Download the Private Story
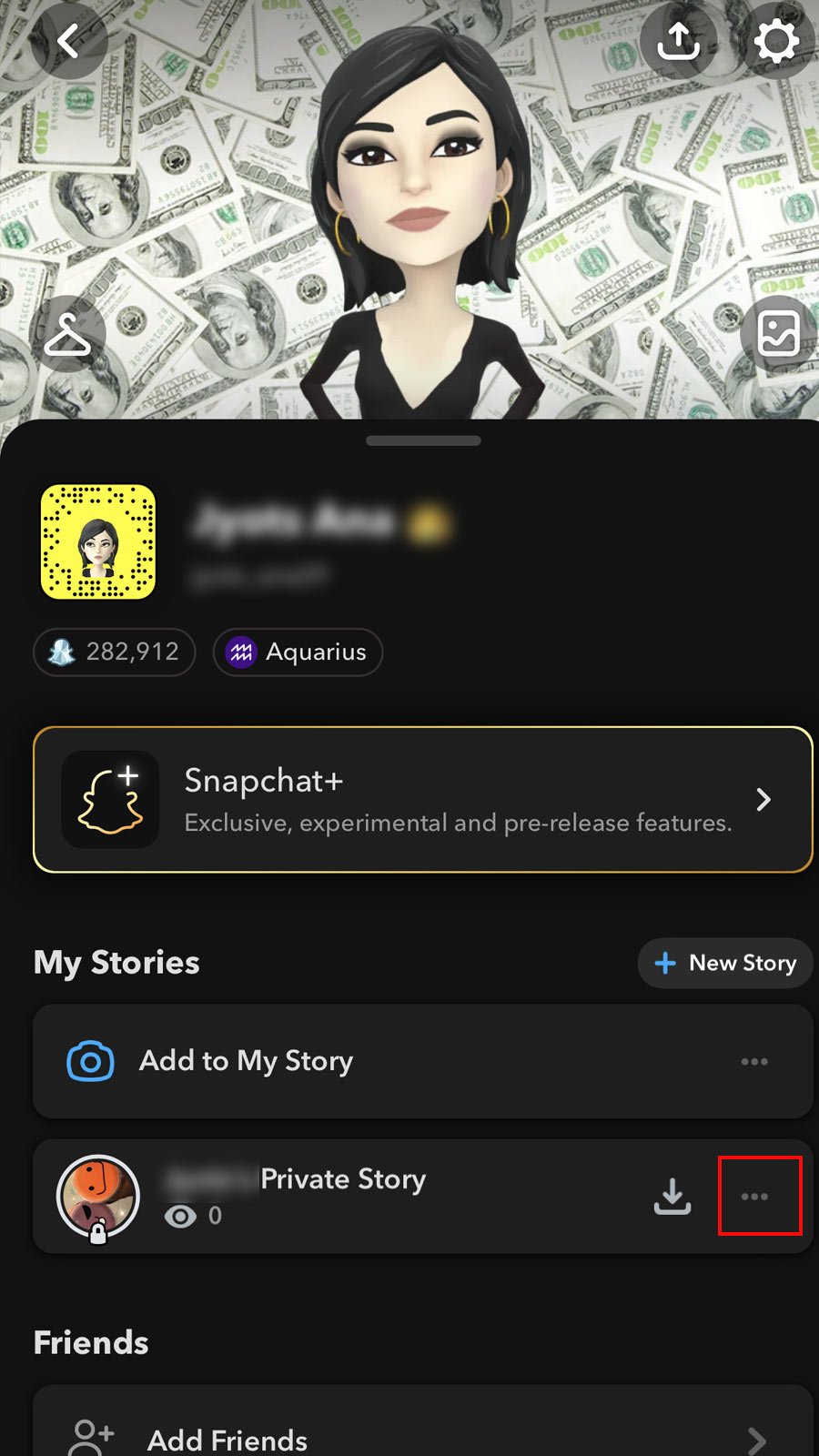This screenshot has width=819, height=1456. pos(672,1197)
